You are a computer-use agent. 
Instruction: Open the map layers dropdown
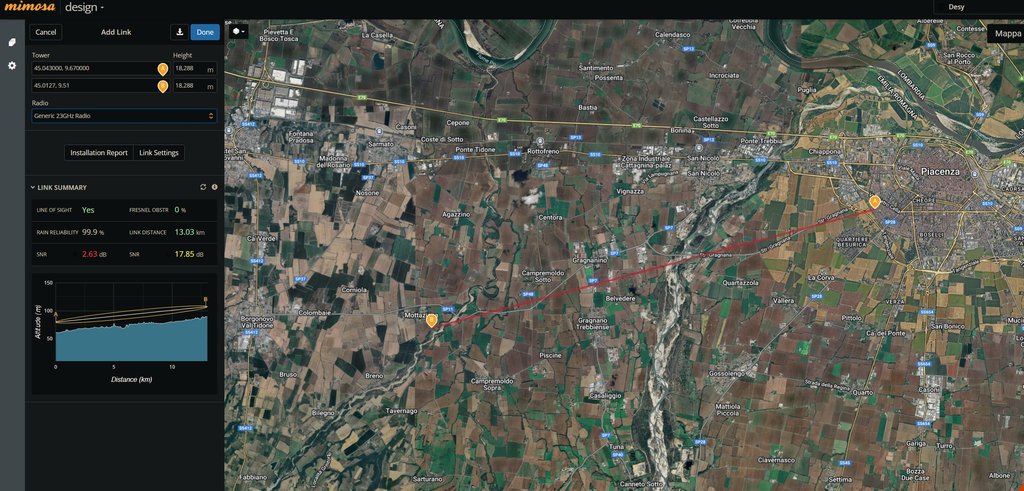click(x=238, y=31)
